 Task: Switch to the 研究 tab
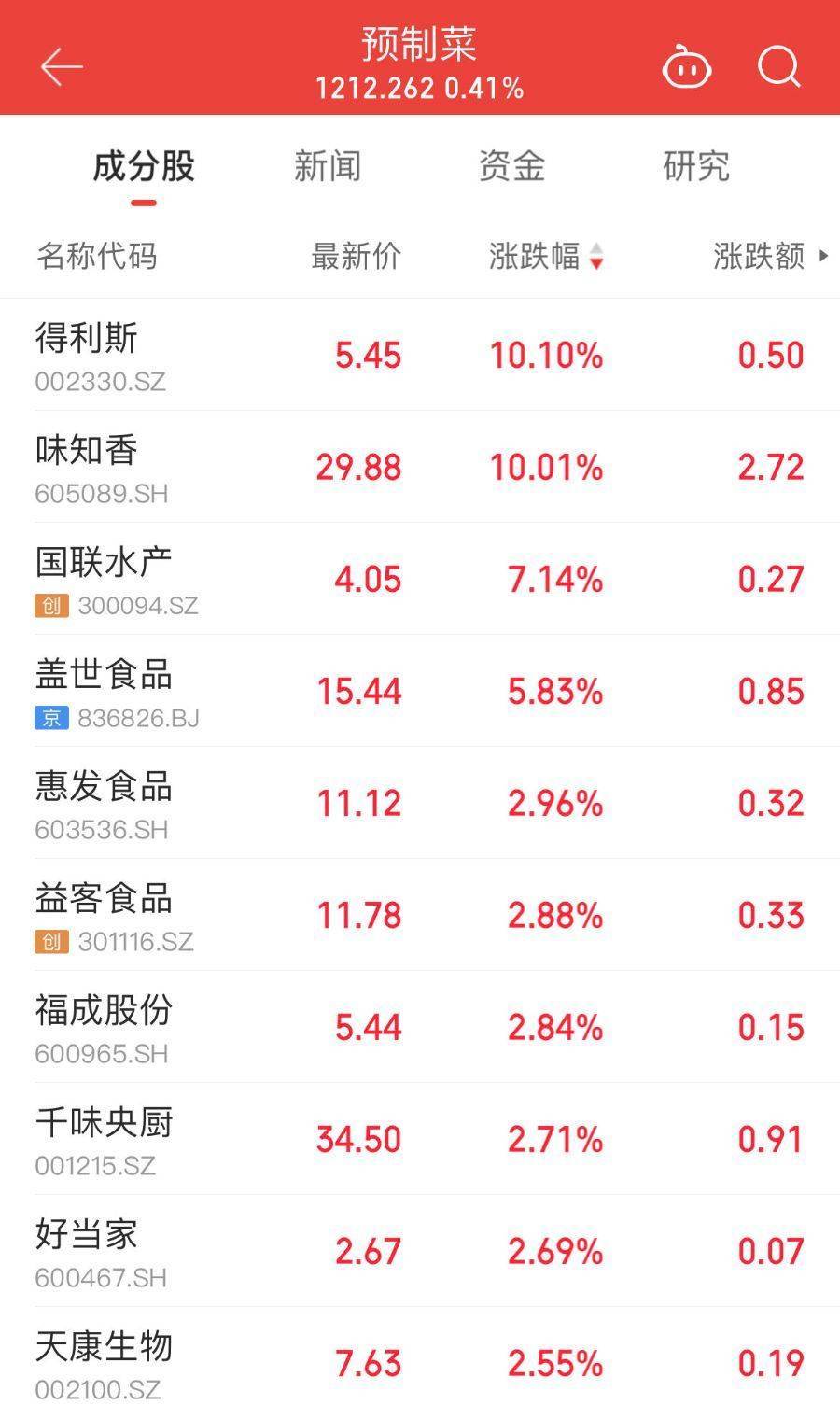click(x=695, y=166)
